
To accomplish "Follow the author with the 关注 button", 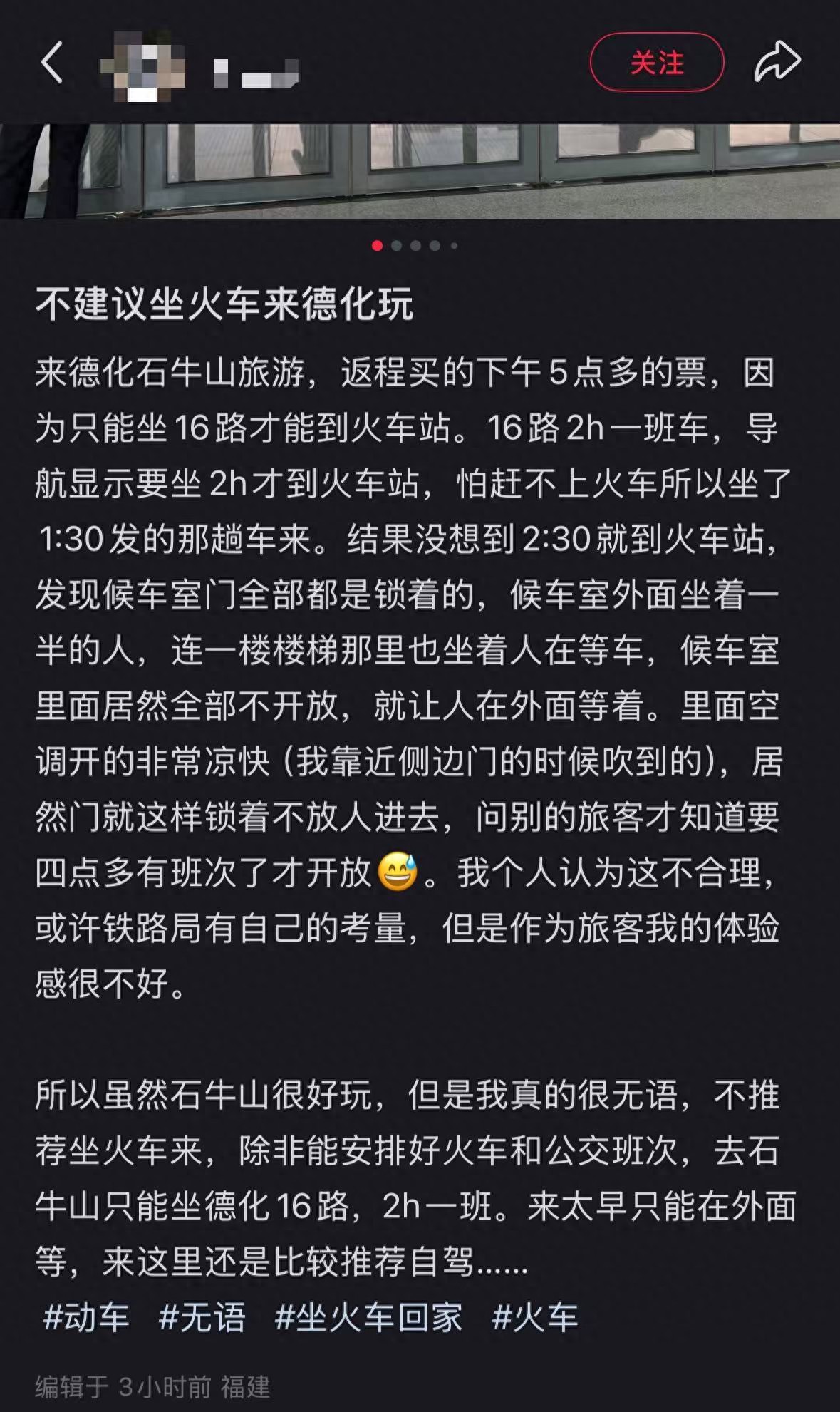I will pos(656,63).
